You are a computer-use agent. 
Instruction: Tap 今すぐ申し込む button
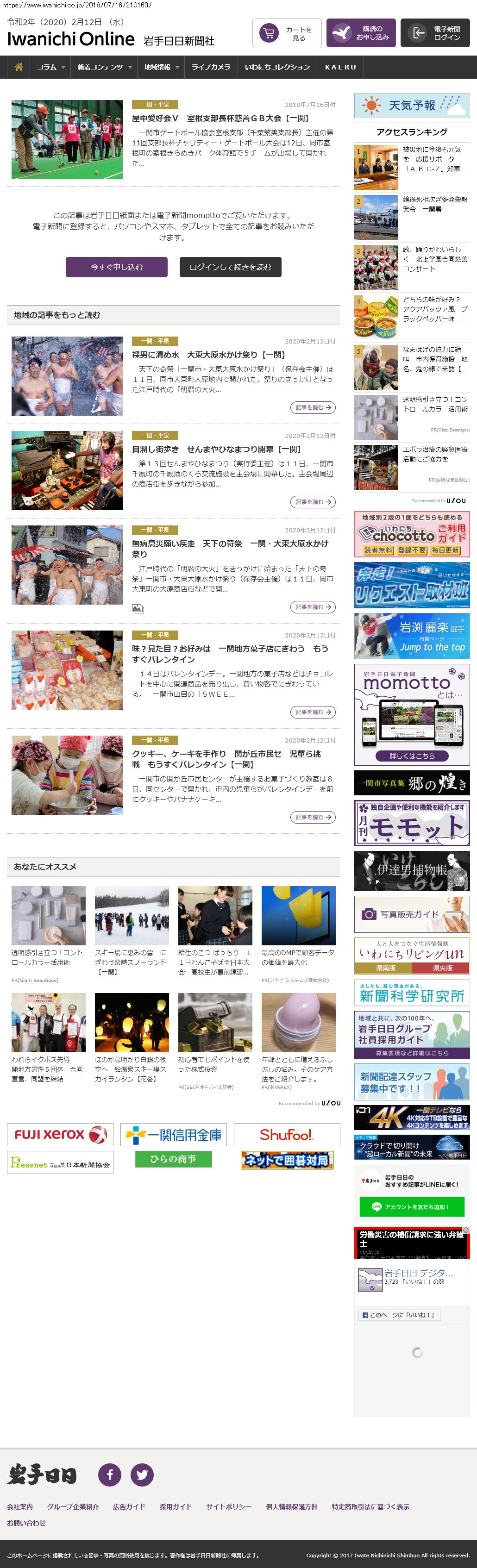(x=116, y=267)
